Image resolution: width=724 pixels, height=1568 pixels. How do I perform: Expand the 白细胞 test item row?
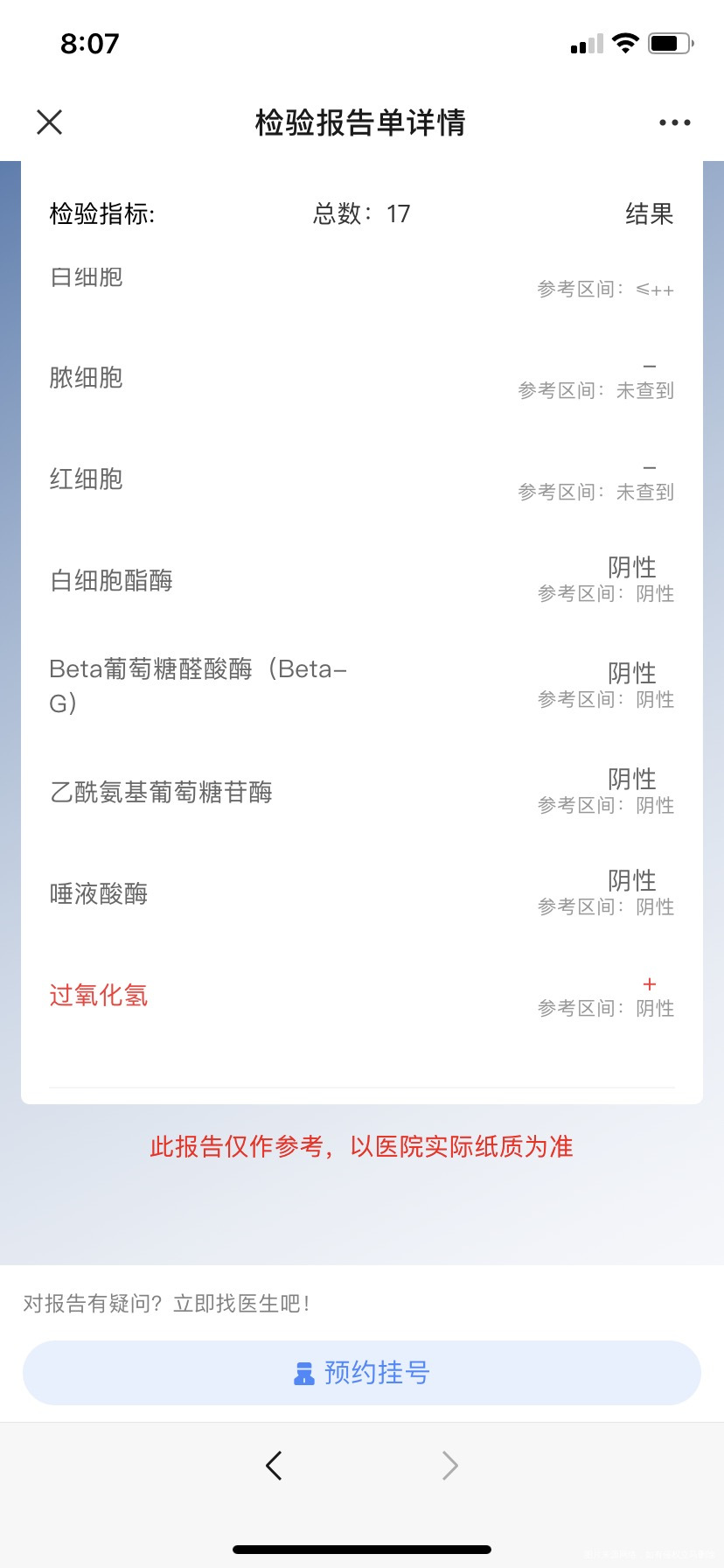point(86,277)
